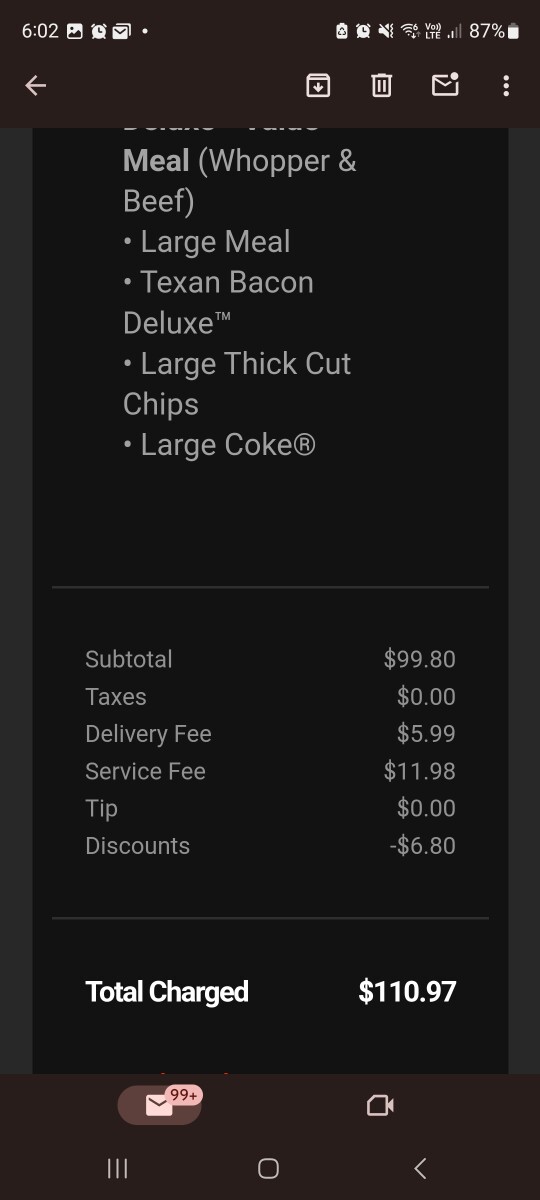This screenshot has height=1200, width=540.
Task: Archive this email
Action: click(318, 86)
